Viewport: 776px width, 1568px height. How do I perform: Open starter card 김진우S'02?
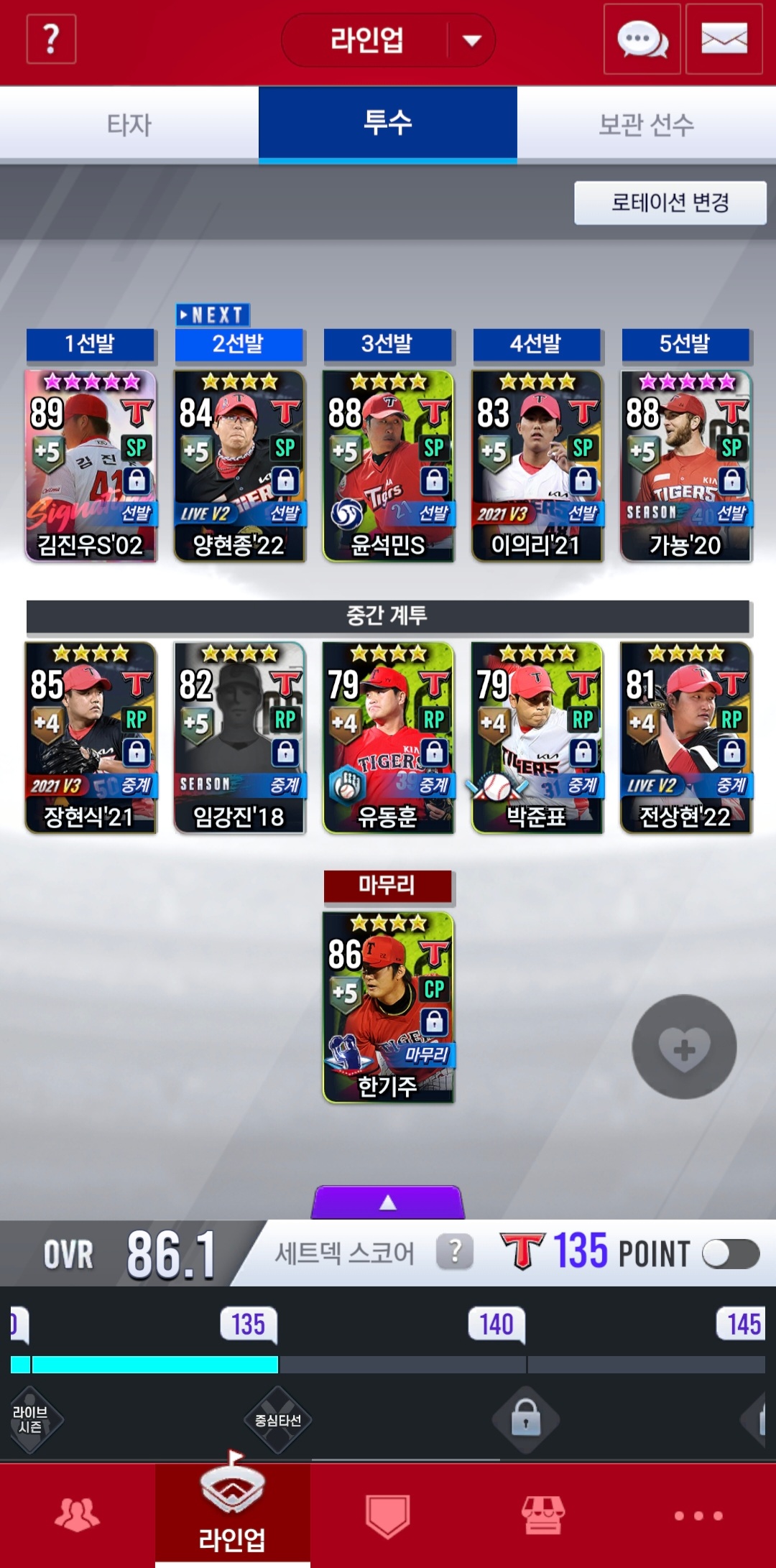(91, 465)
